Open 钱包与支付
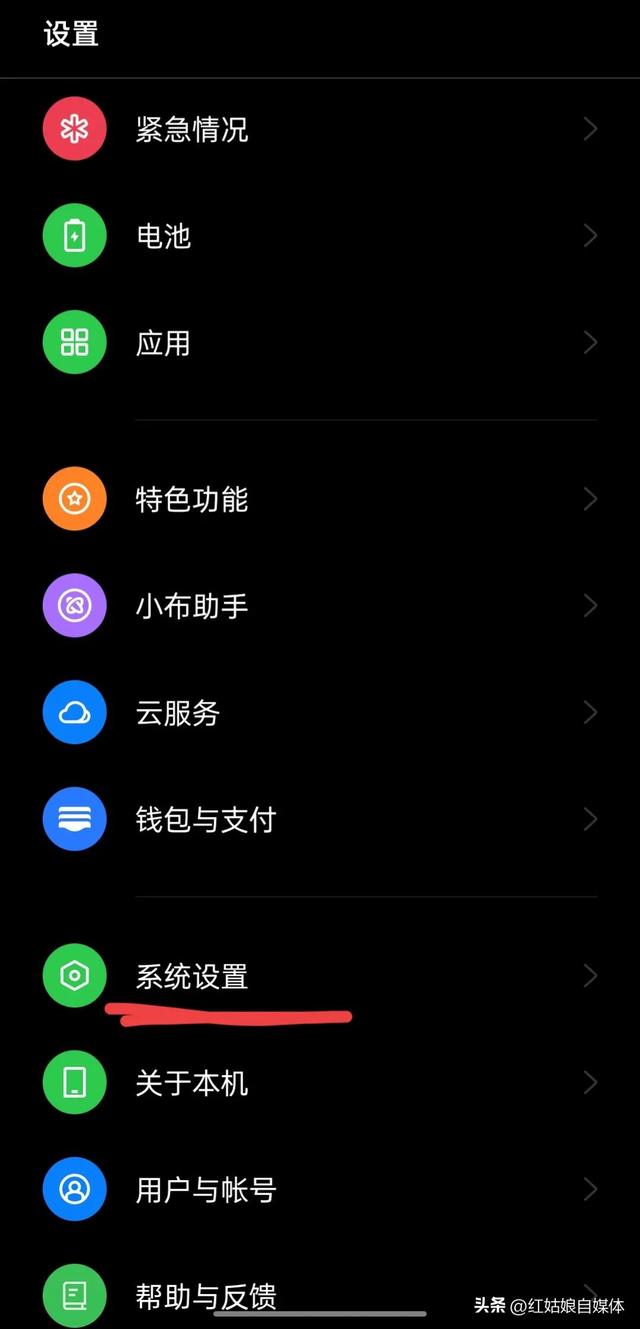640x1329 pixels. pyautogui.click(x=206, y=821)
